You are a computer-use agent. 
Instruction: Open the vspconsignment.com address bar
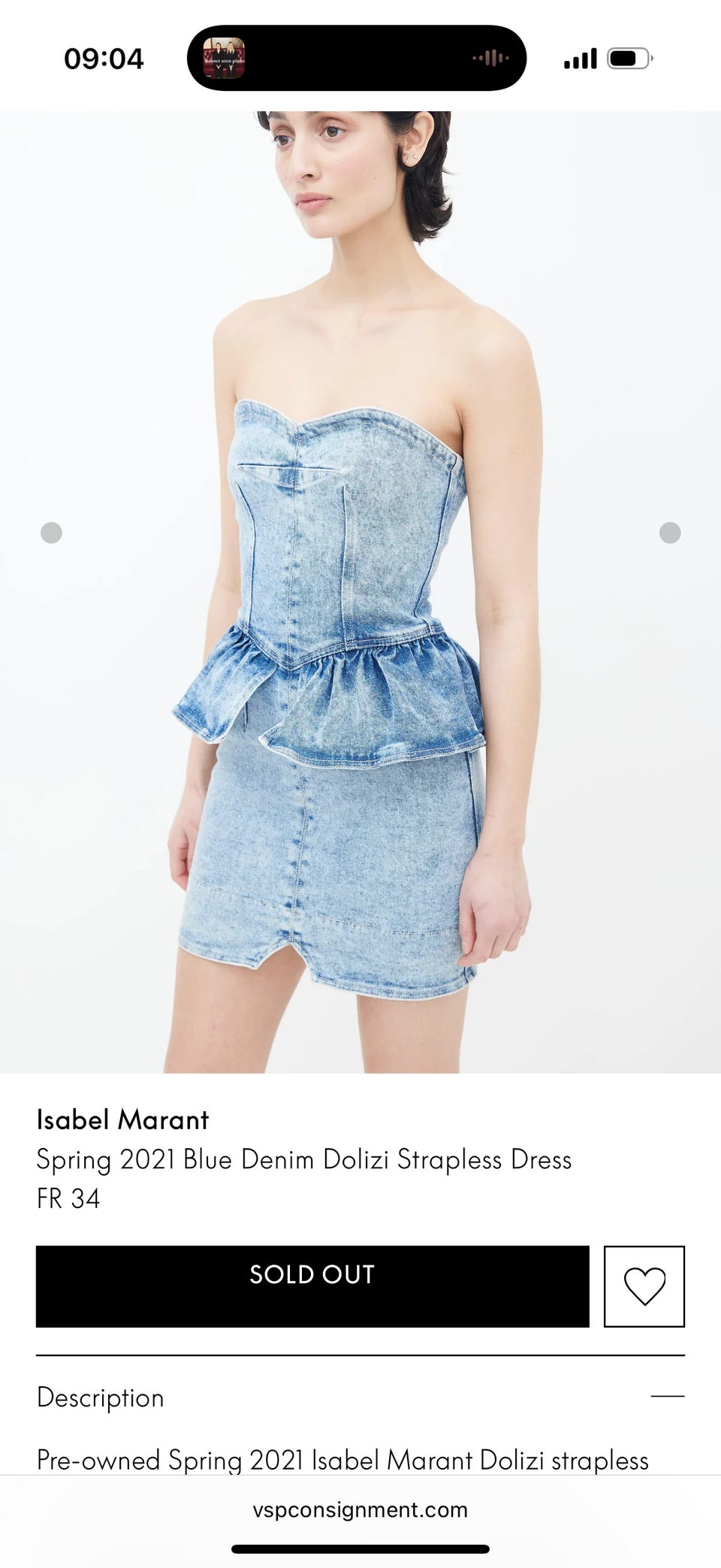[360, 1509]
